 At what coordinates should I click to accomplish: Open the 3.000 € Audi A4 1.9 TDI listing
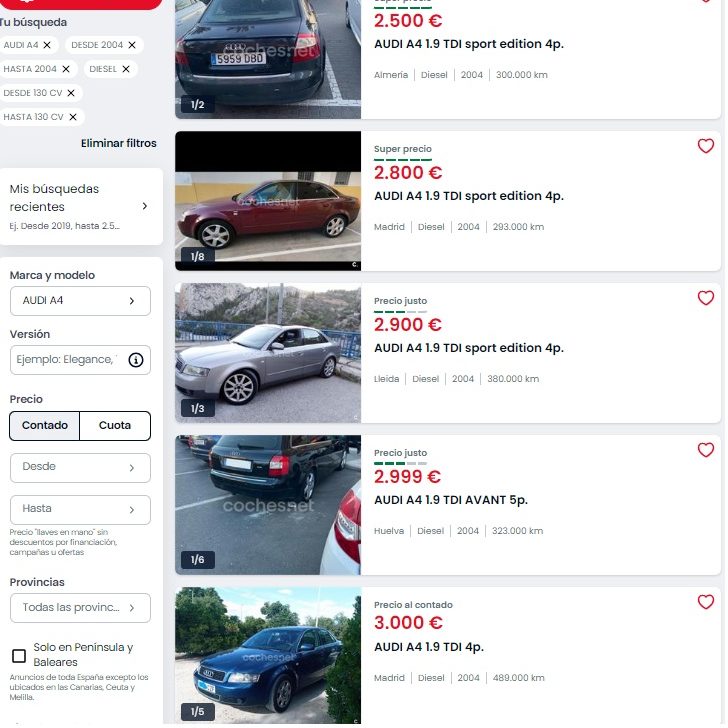point(428,647)
